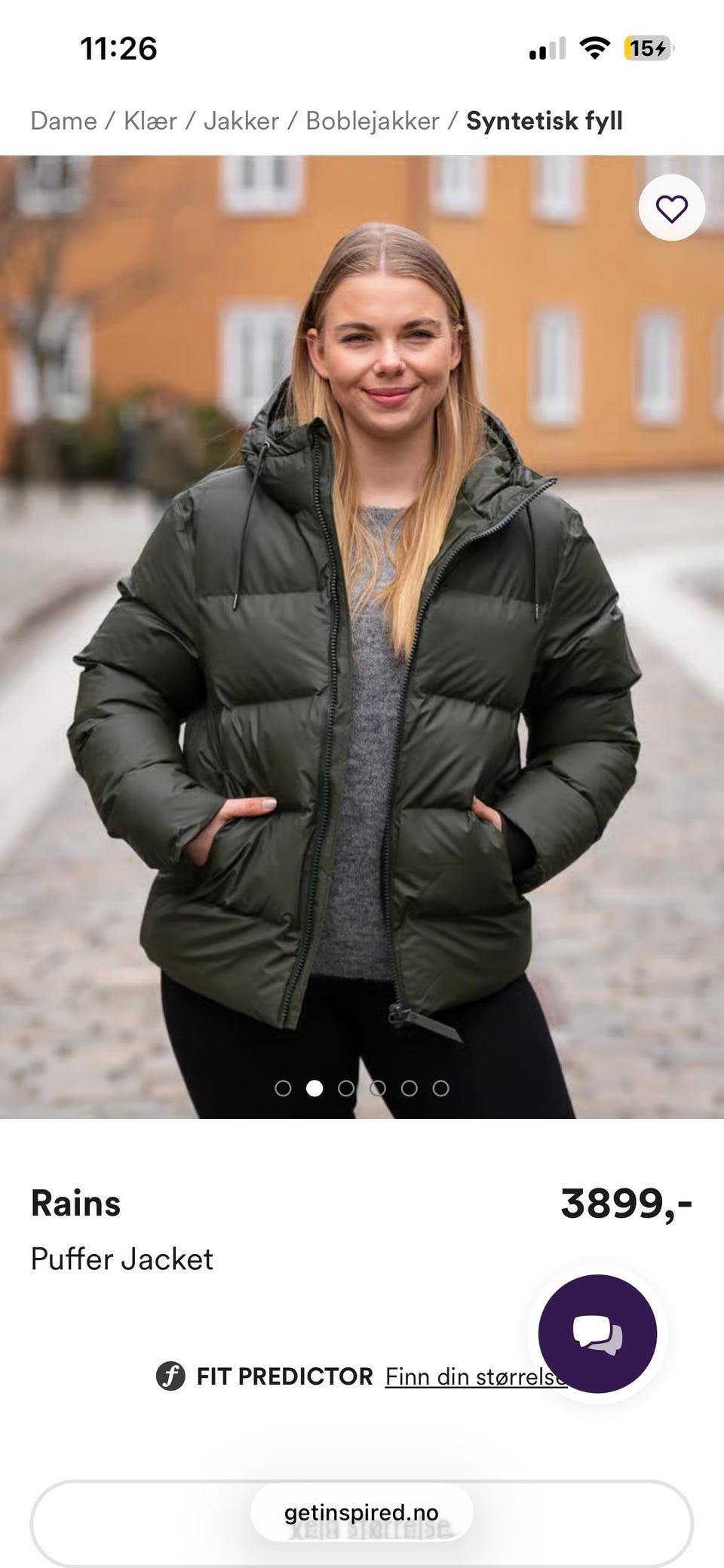This screenshot has width=724, height=1568.
Task: Open the product photo in full view
Action: point(362,637)
